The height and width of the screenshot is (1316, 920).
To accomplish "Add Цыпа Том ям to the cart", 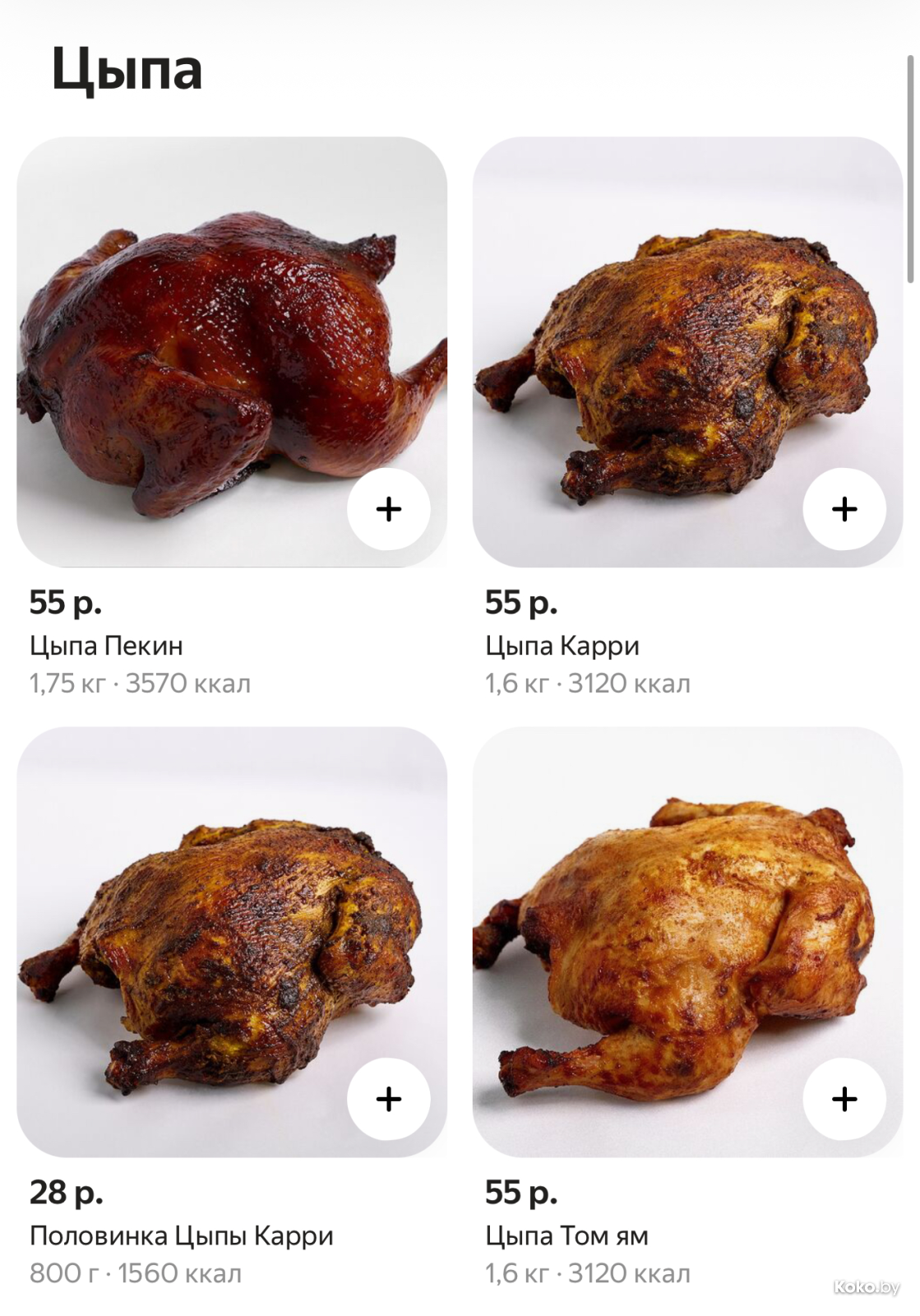I will pyautogui.click(x=844, y=1099).
